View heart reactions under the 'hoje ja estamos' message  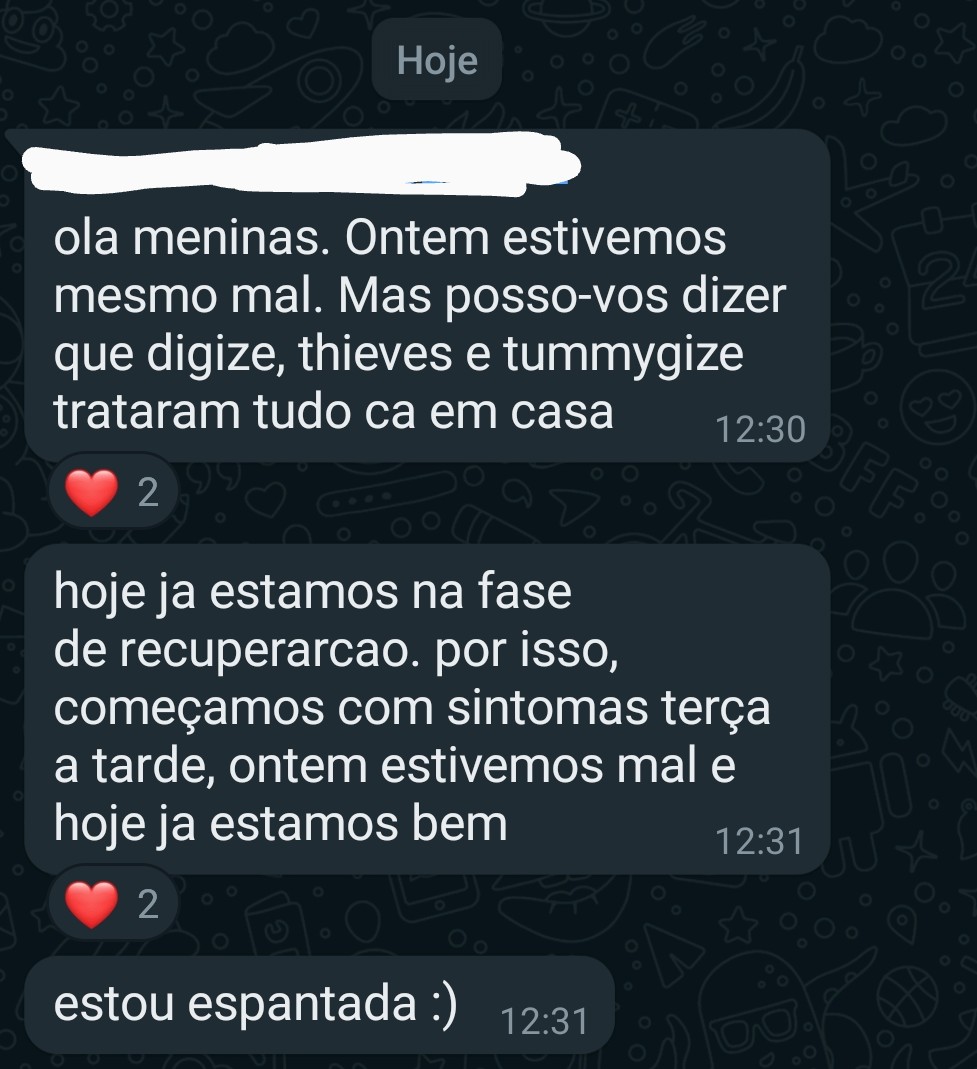pyautogui.click(x=112, y=905)
